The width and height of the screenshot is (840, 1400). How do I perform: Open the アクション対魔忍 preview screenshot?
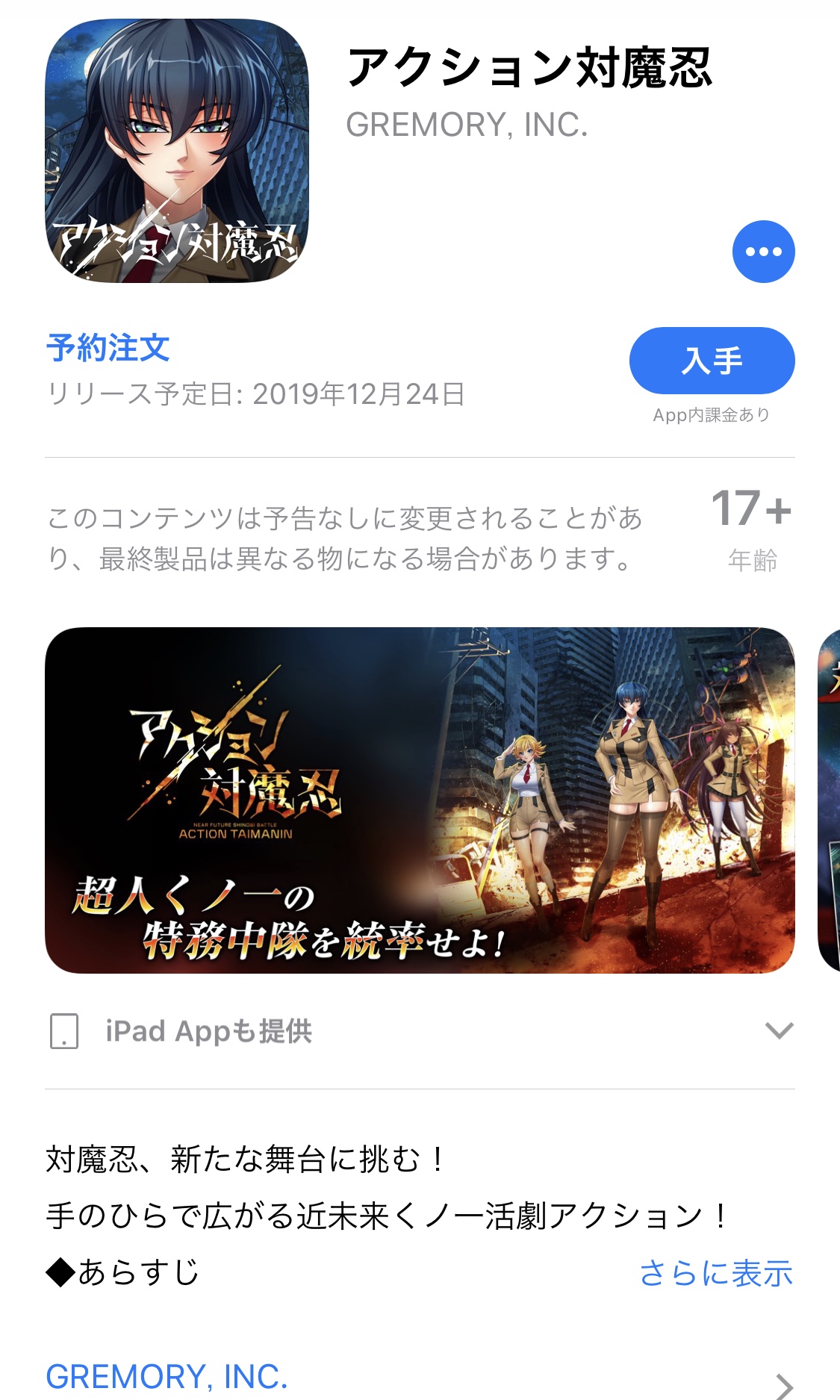pos(420,800)
